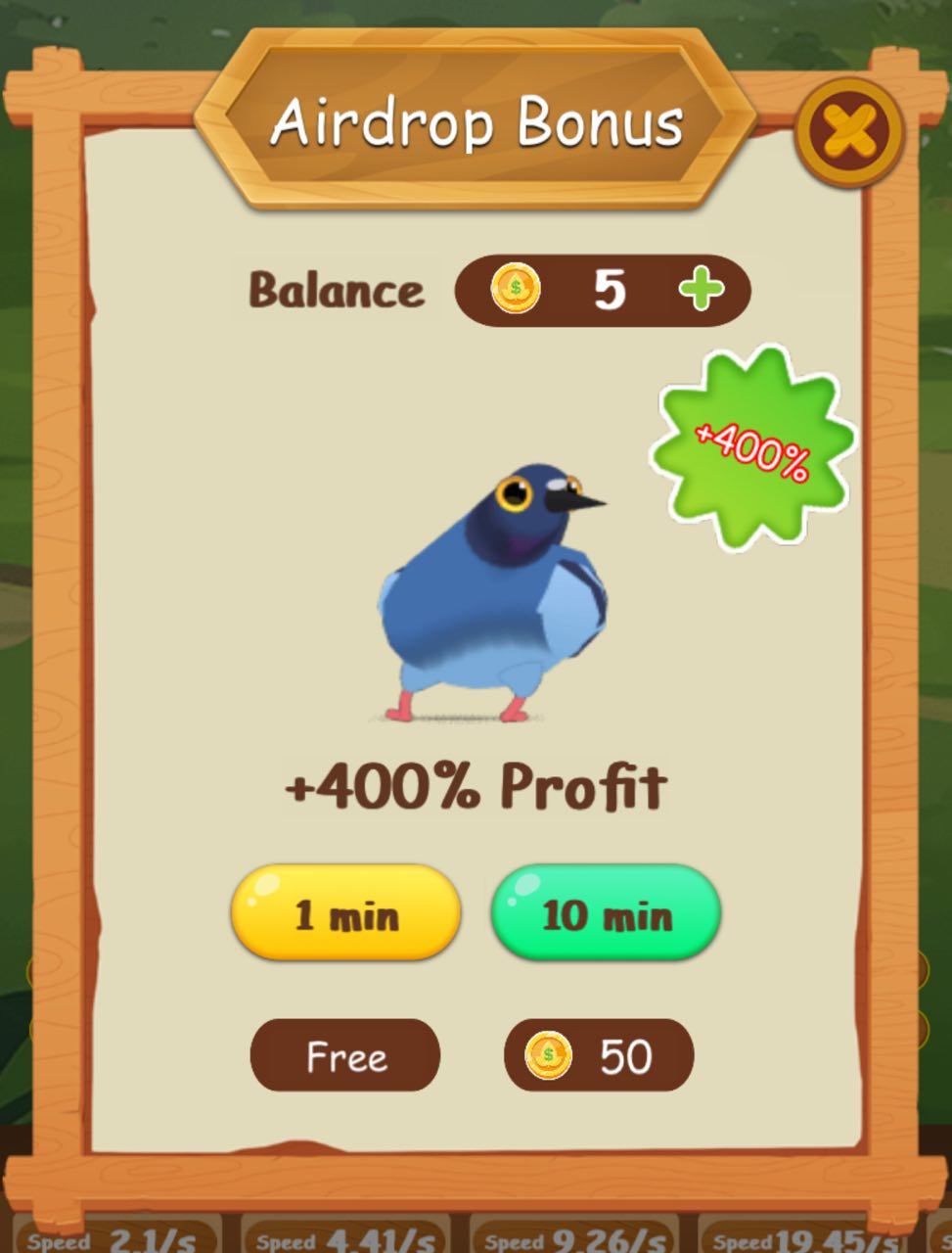Viewport: 952px width, 1253px height.
Task: Buy the bonus for 50 coins
Action: (x=599, y=1056)
